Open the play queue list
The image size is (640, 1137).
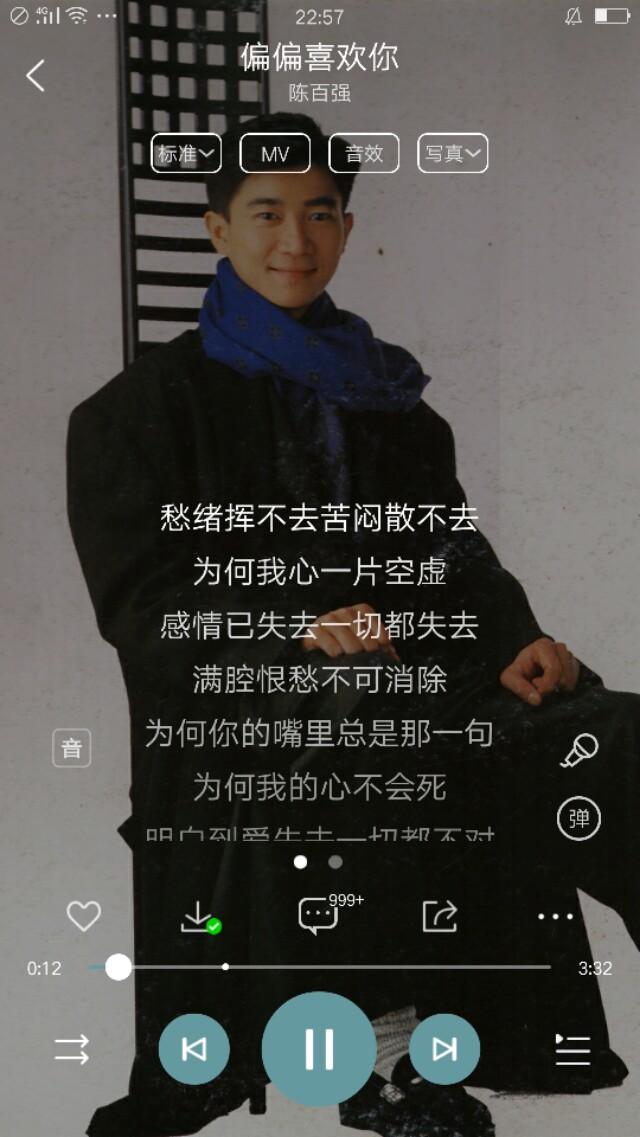572,1049
